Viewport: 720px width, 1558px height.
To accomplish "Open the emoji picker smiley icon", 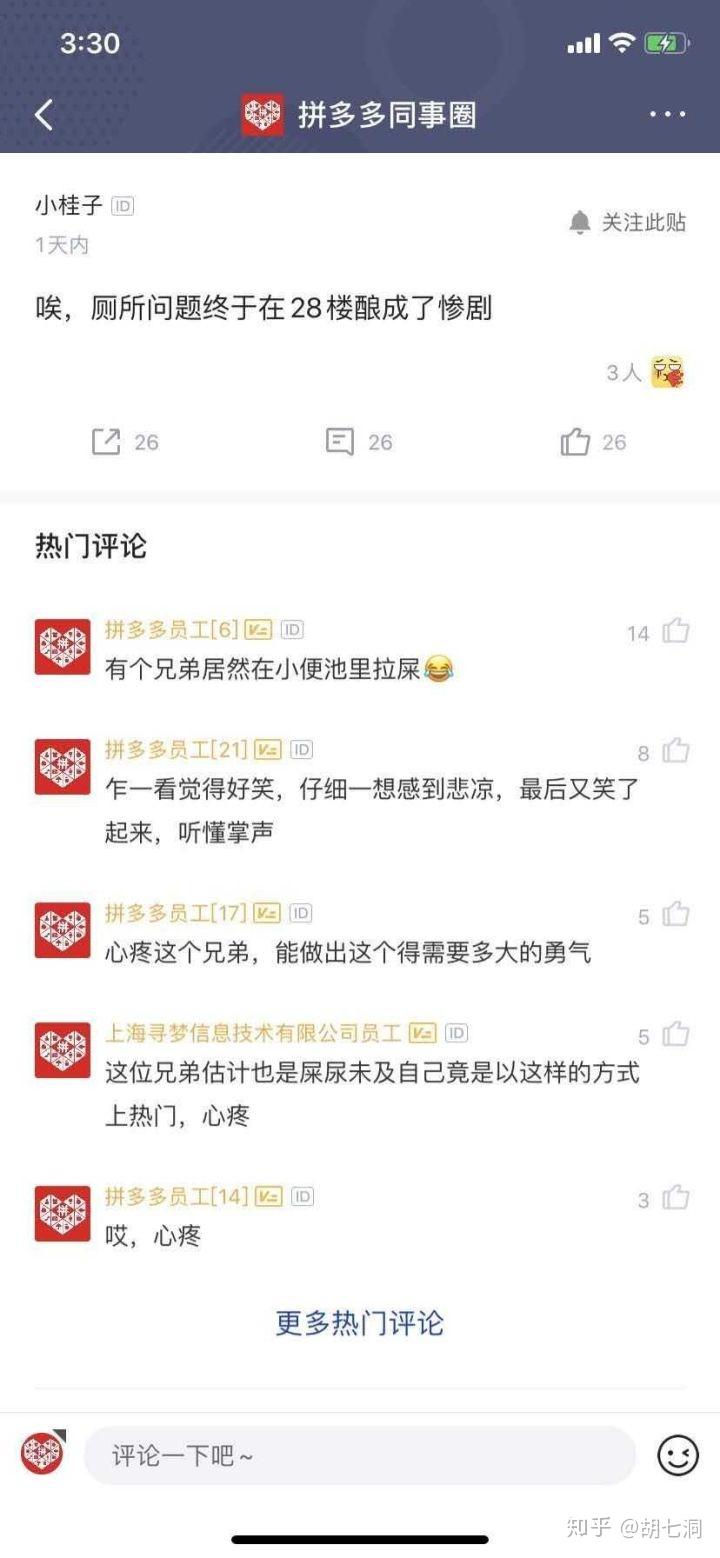I will click(677, 1455).
